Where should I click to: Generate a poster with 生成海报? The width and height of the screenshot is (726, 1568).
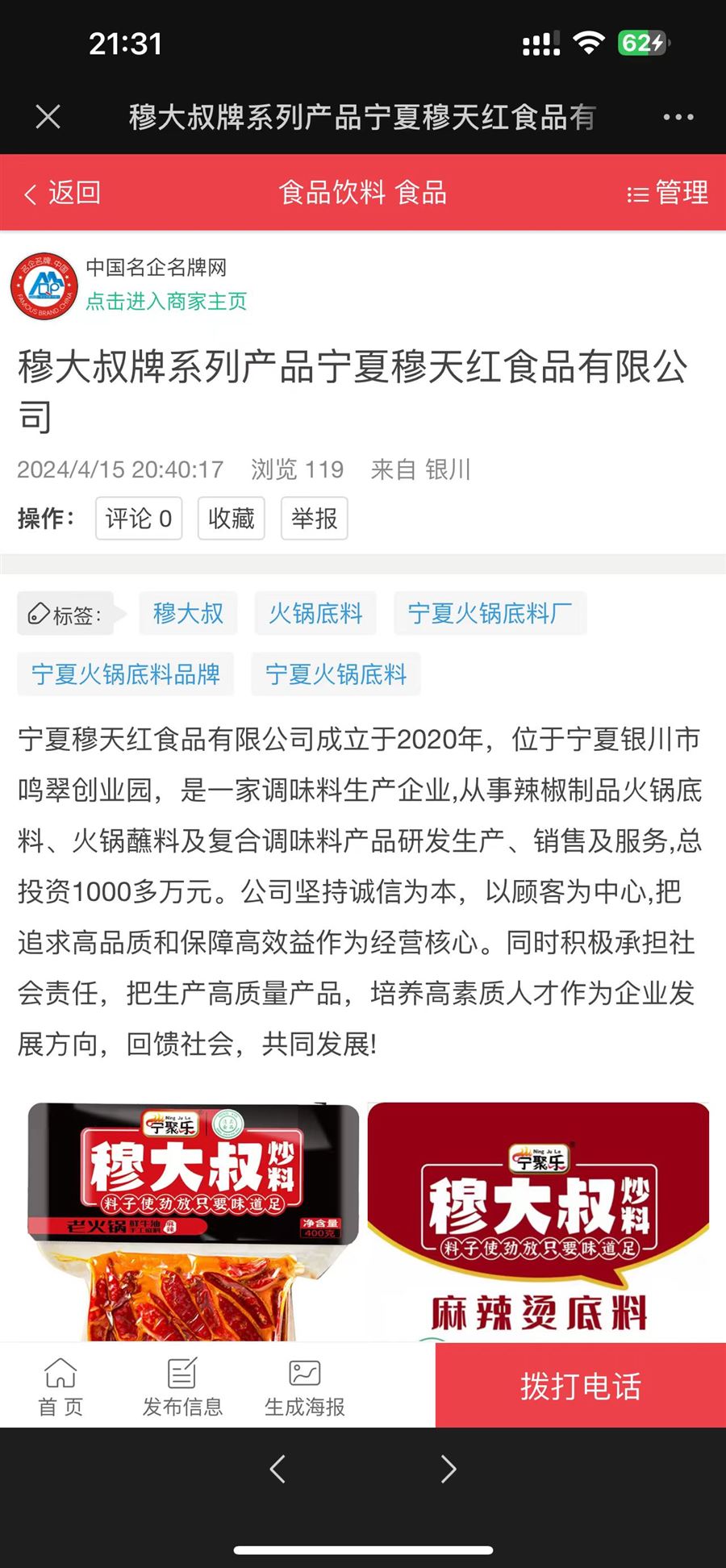tap(305, 1386)
